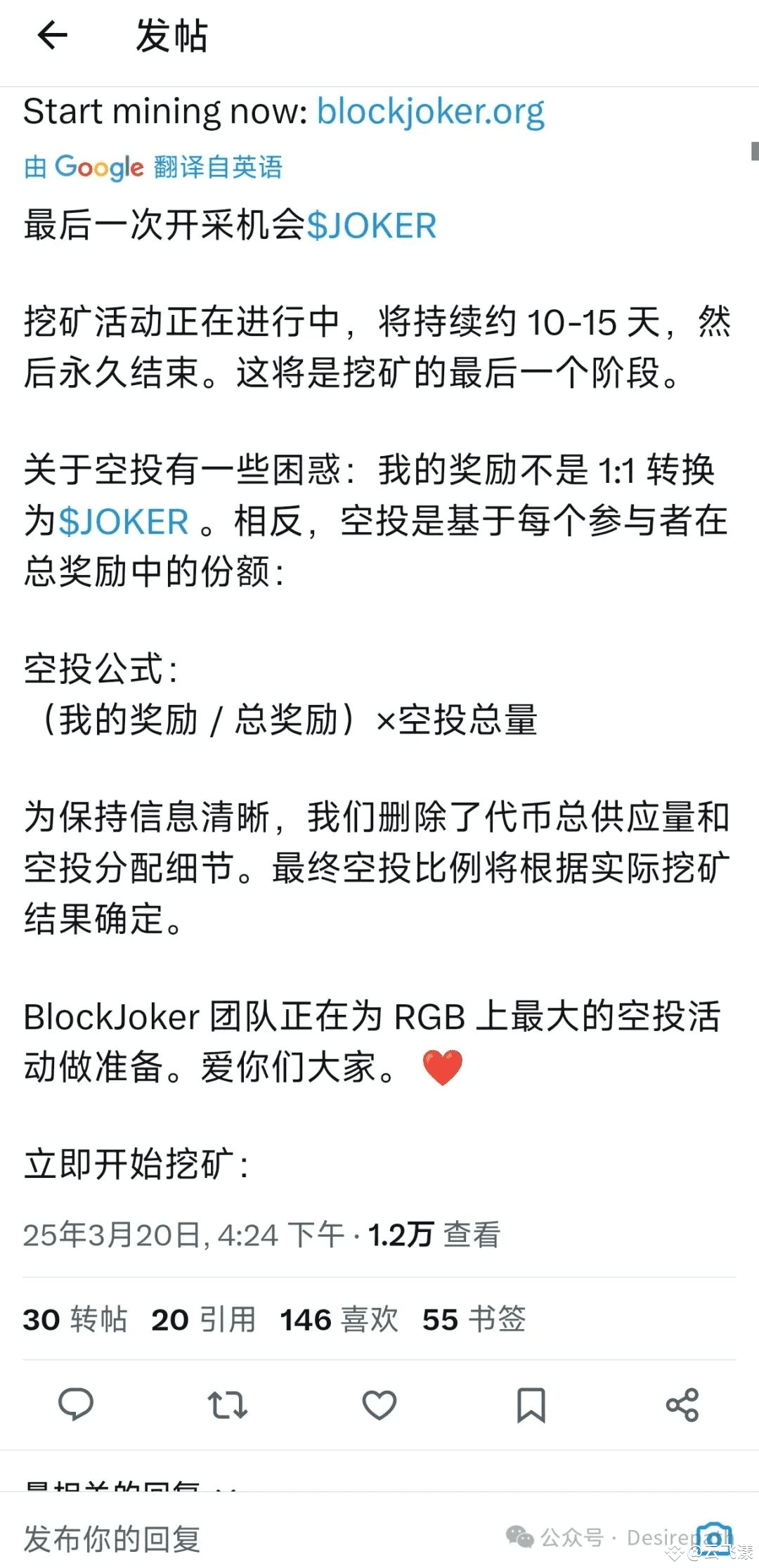The width and height of the screenshot is (759, 1568).
Task: Share this post
Action: pos(682,1405)
